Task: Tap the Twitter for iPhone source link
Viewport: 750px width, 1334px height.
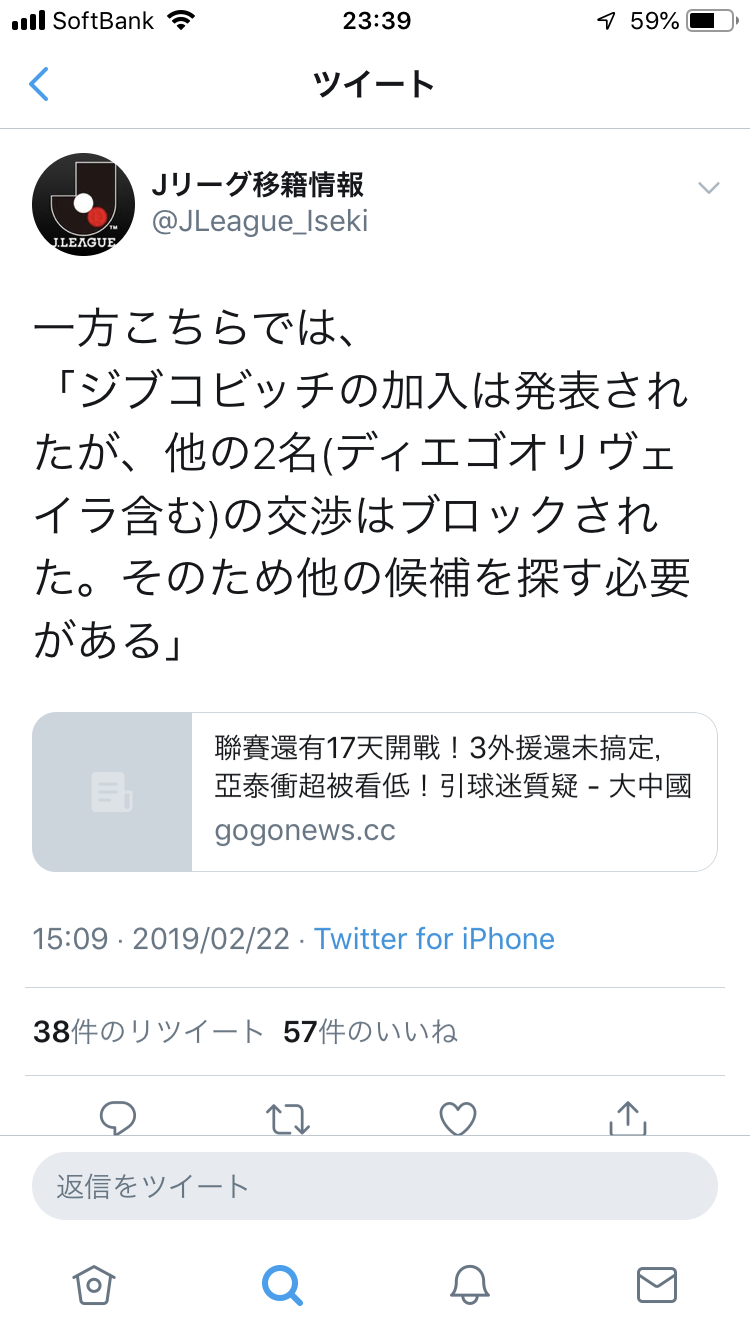Action: [434, 939]
